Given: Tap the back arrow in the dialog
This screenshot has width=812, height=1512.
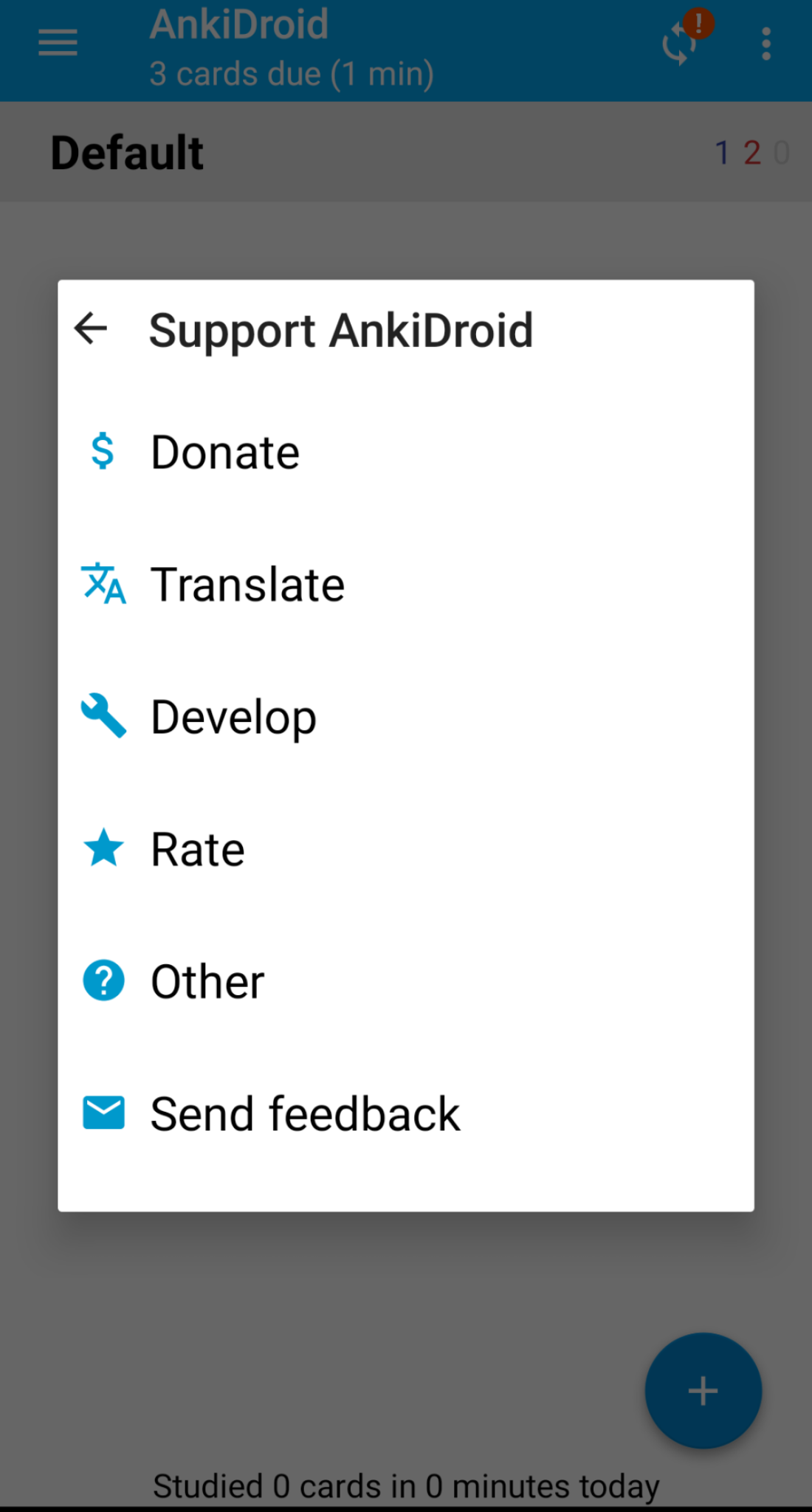Looking at the screenshot, I should pyautogui.click(x=91, y=329).
